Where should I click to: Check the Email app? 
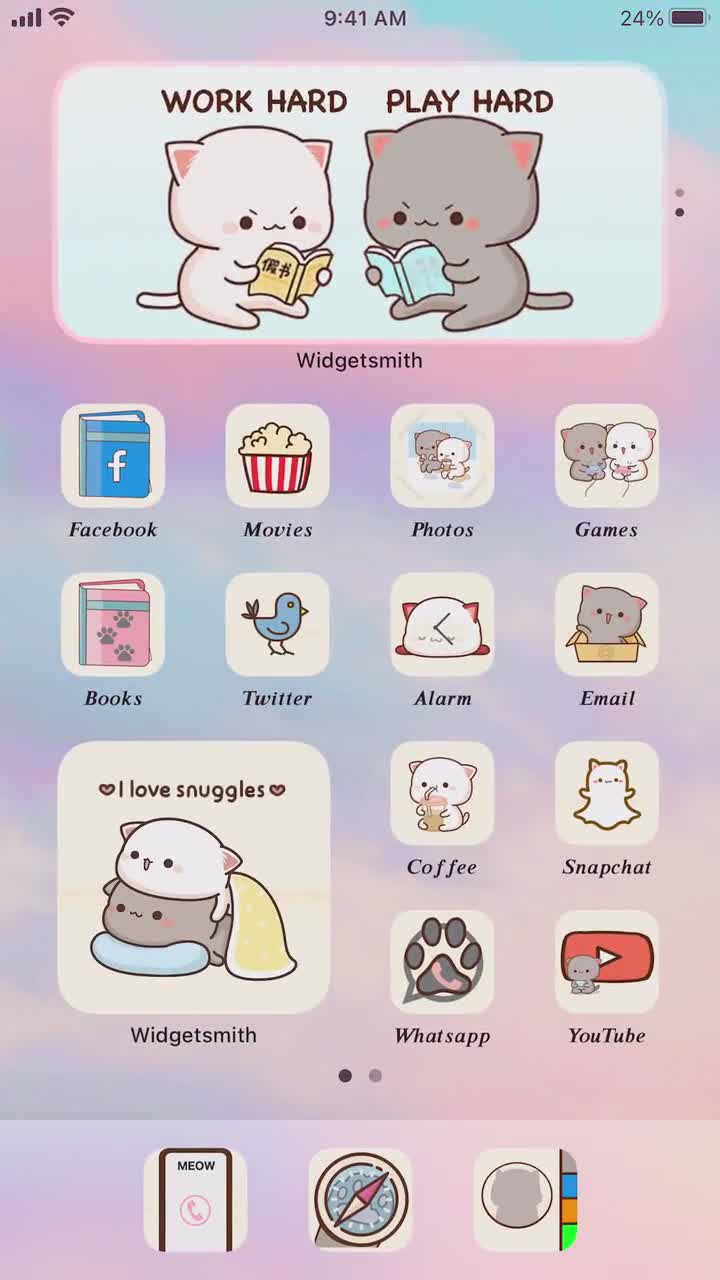pyautogui.click(x=607, y=625)
